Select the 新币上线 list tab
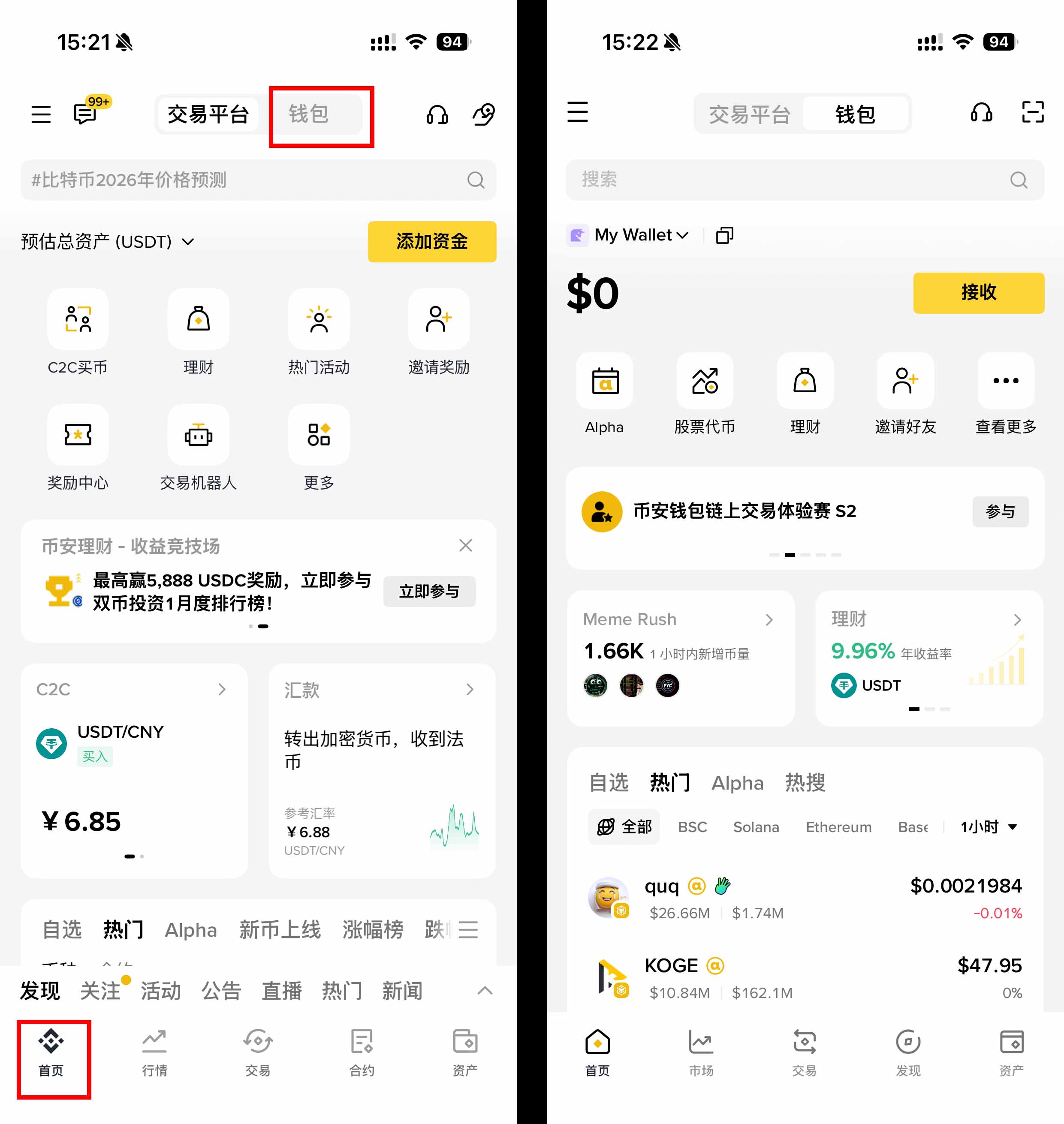 tap(280, 929)
